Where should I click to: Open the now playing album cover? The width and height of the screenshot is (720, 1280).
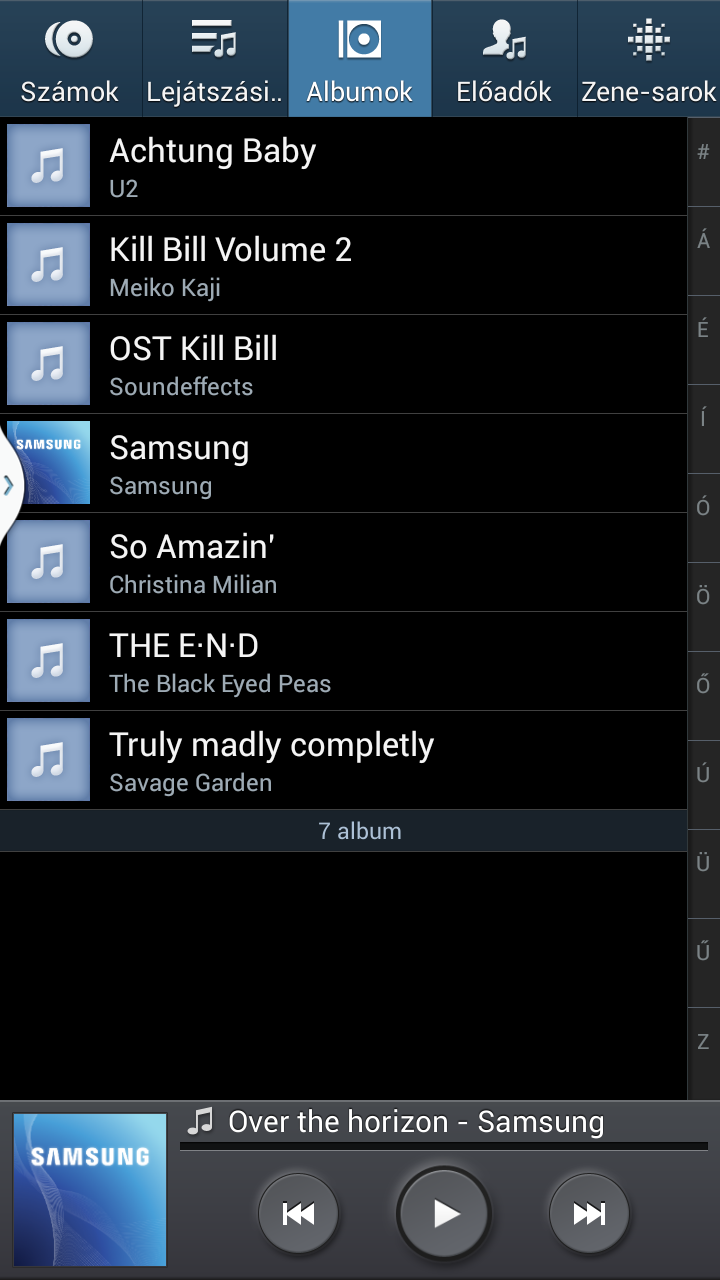(x=89, y=1190)
